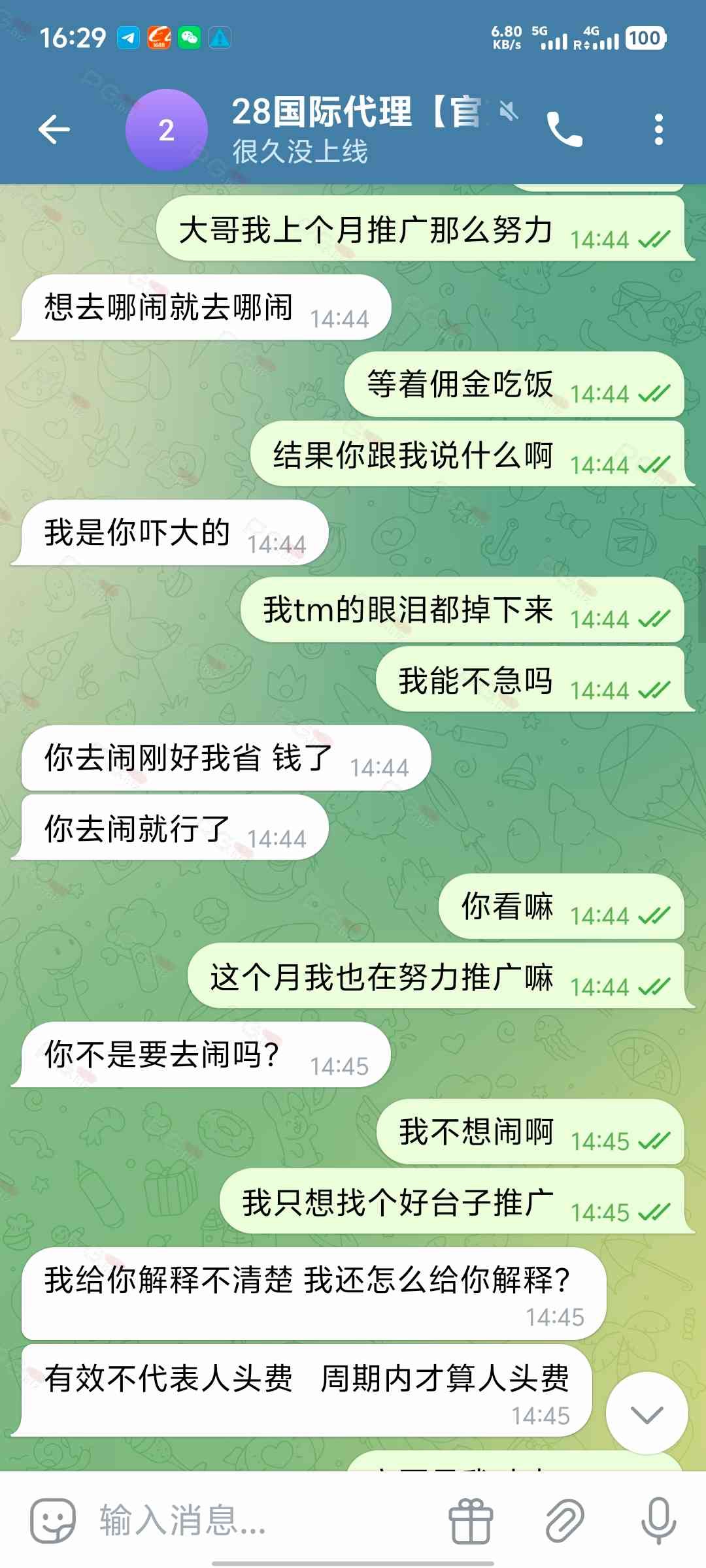Start a voice call with this contact
706x1568 pixels.
coord(564,129)
